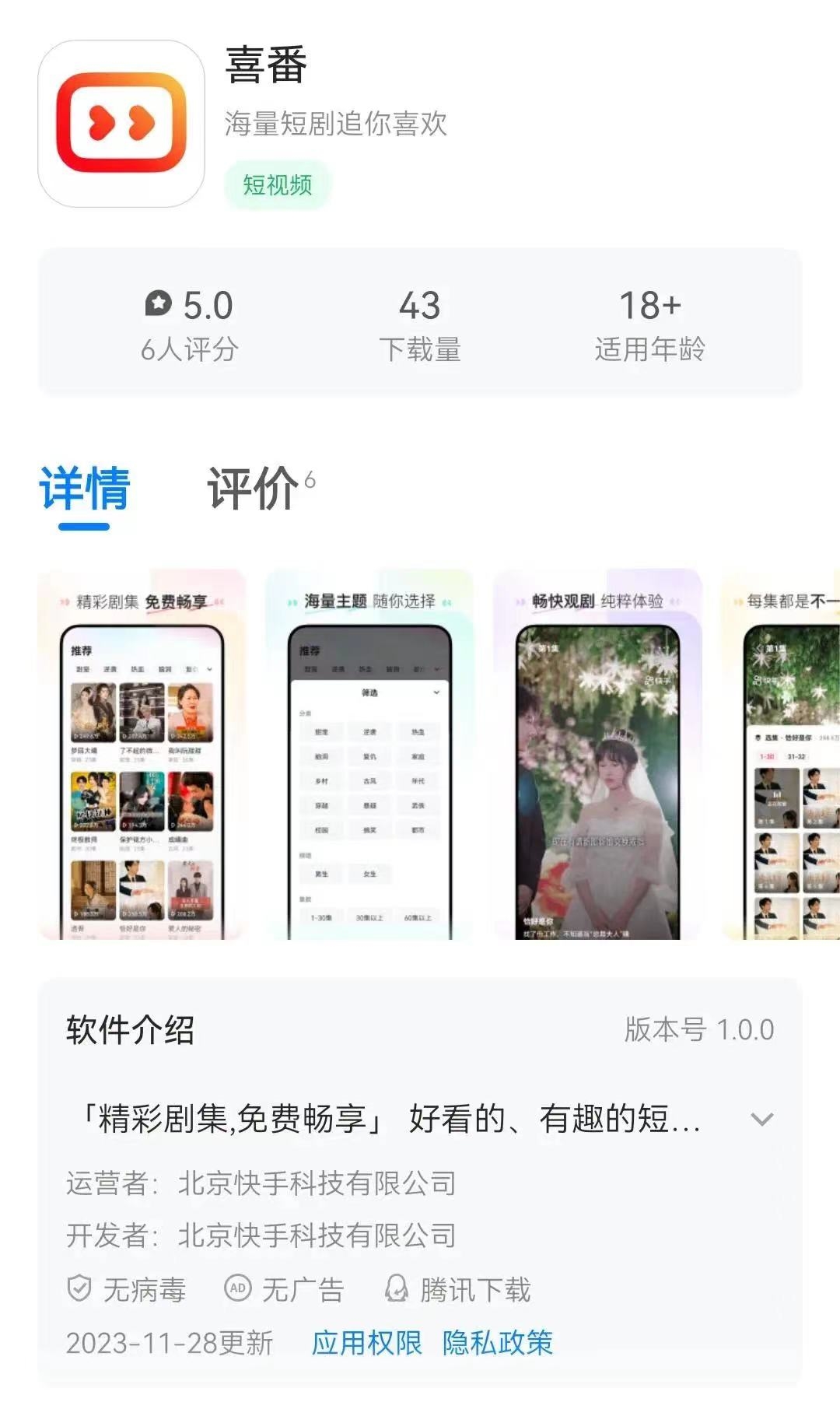
Task: Expand the 软件介绍 description chevron
Action: click(761, 1119)
